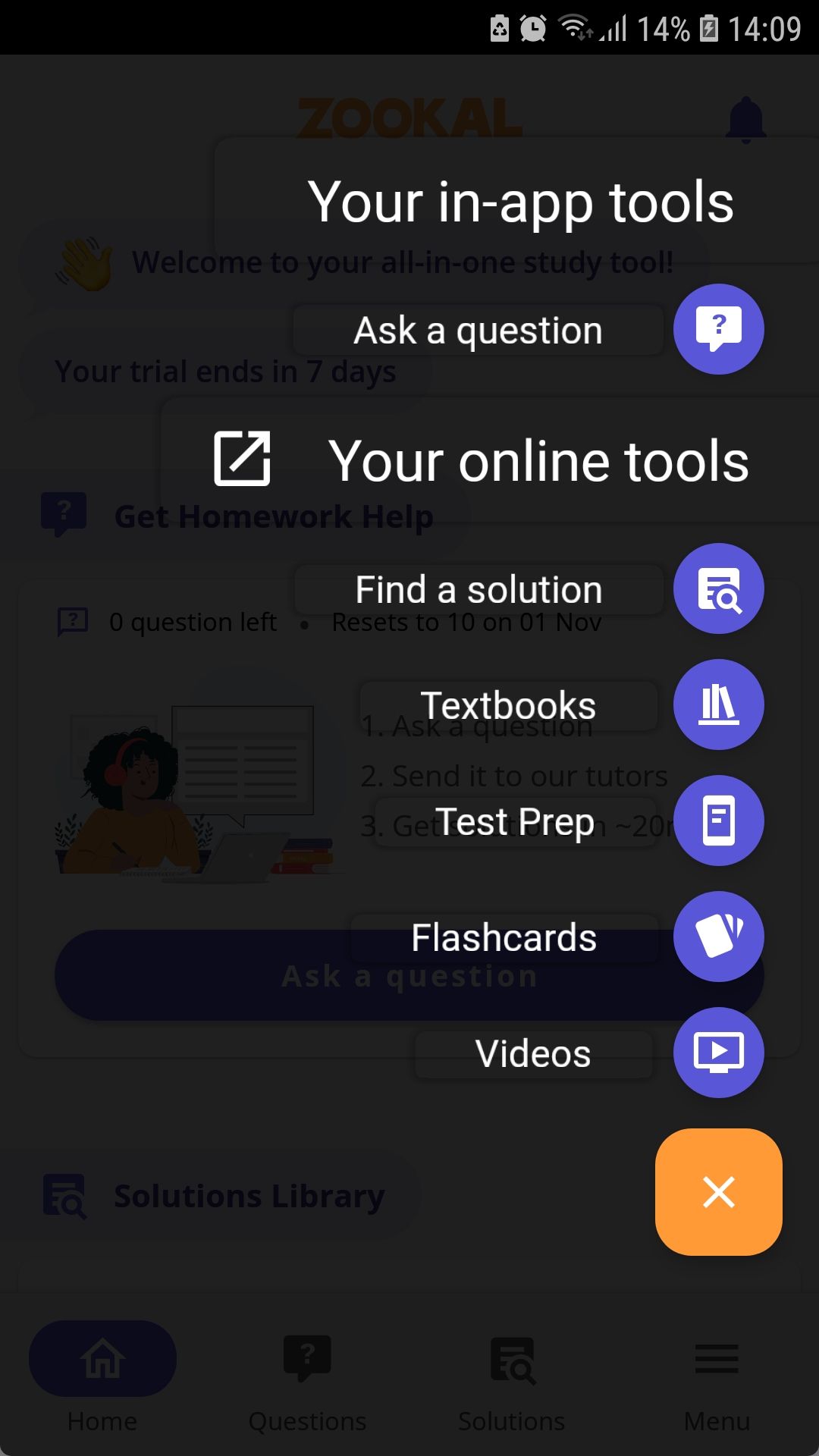
Task: Tap the Ask a question chat icon
Action: (x=718, y=329)
